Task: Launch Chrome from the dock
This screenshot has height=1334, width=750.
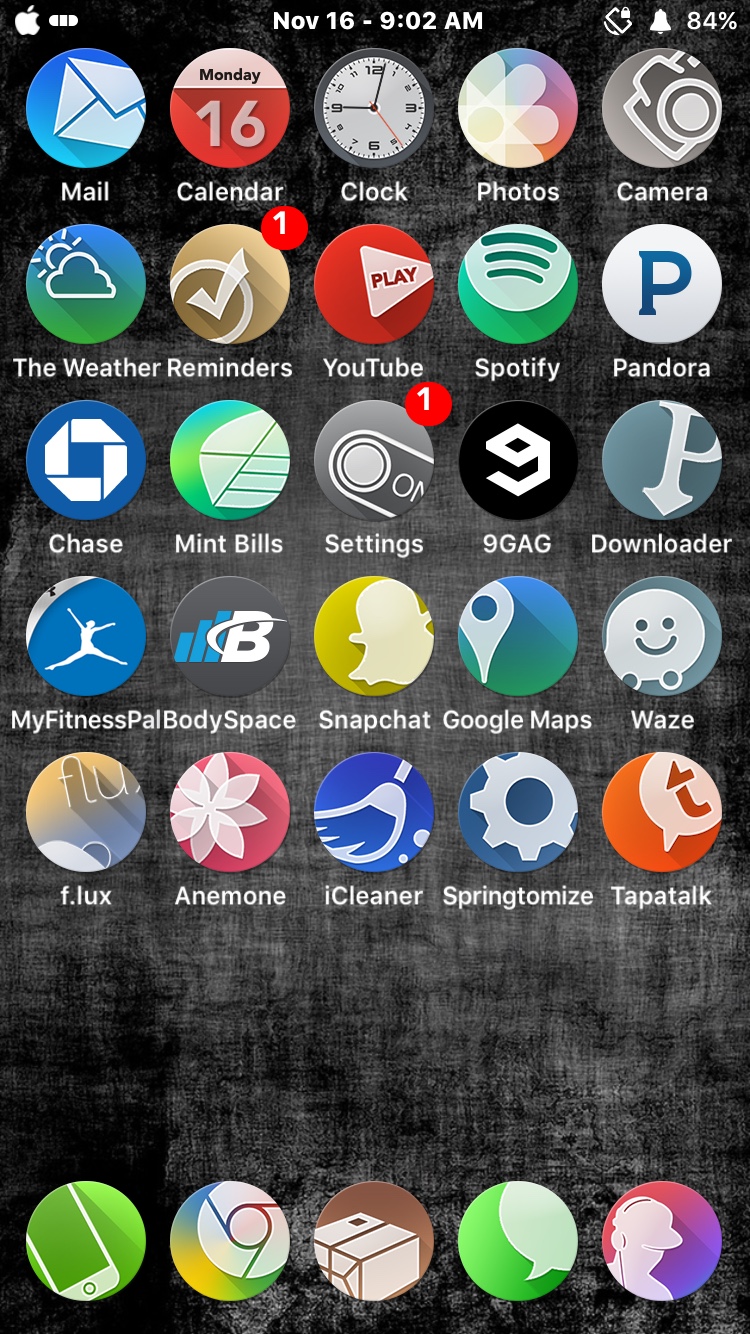Action: (230, 1241)
